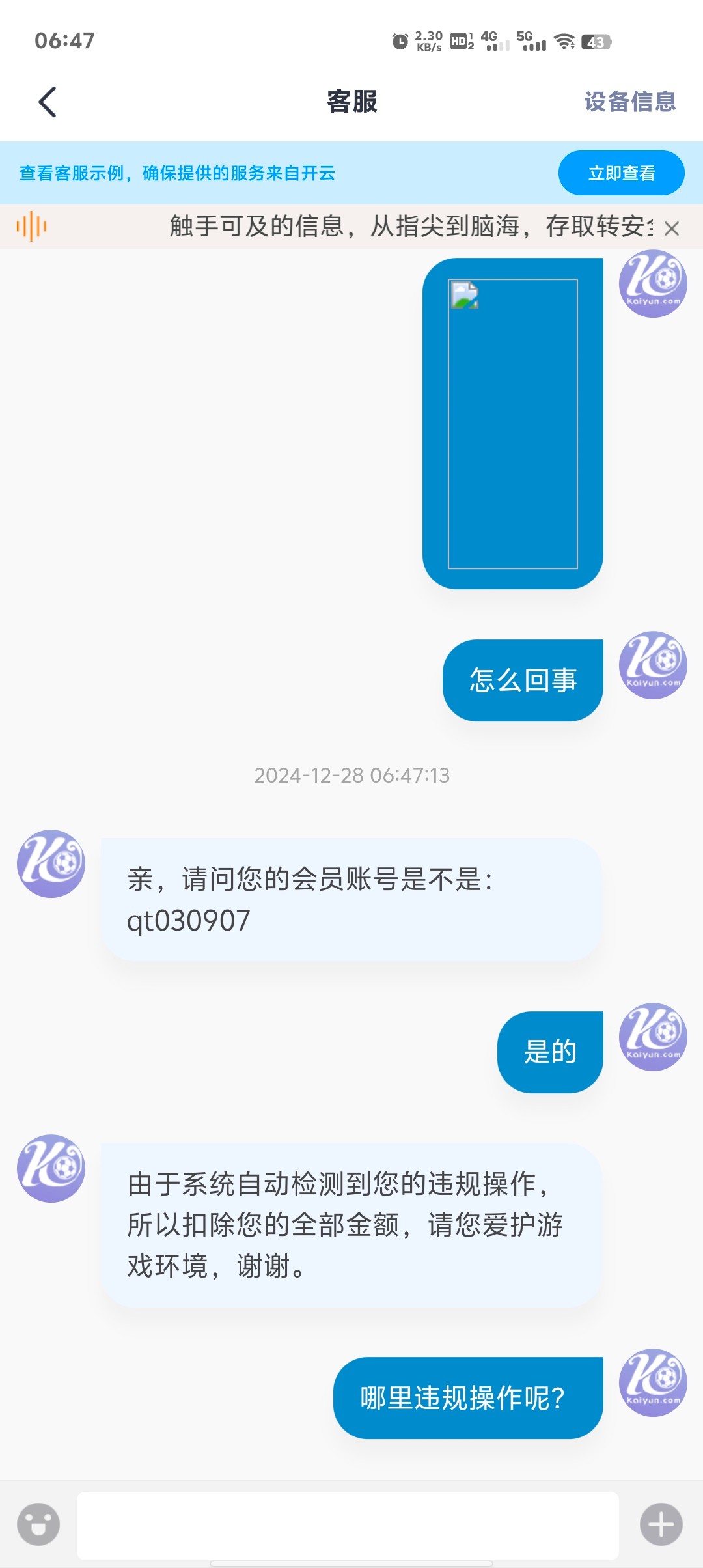Image resolution: width=703 pixels, height=1568 pixels.
Task: Tap the clock icon in status bar
Action: (x=402, y=41)
